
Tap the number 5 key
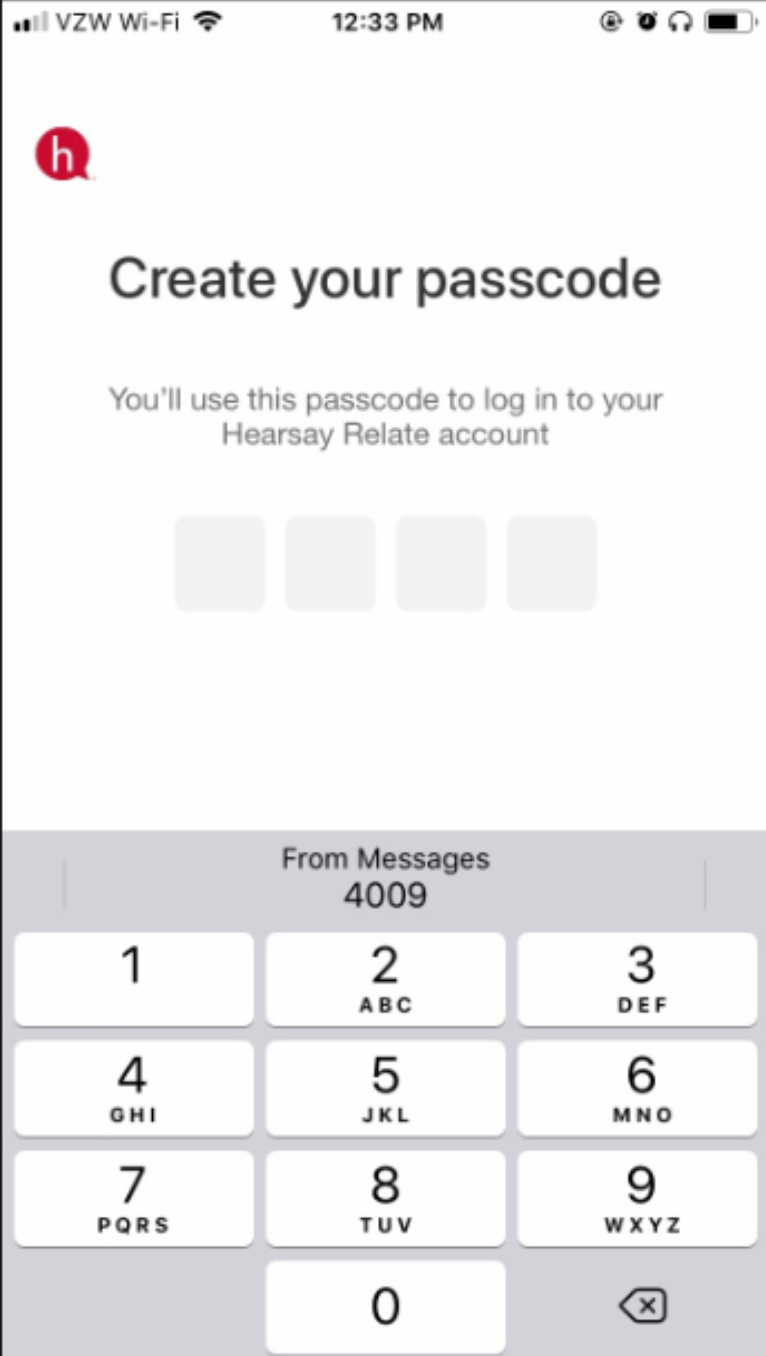pyautogui.click(x=385, y=1088)
